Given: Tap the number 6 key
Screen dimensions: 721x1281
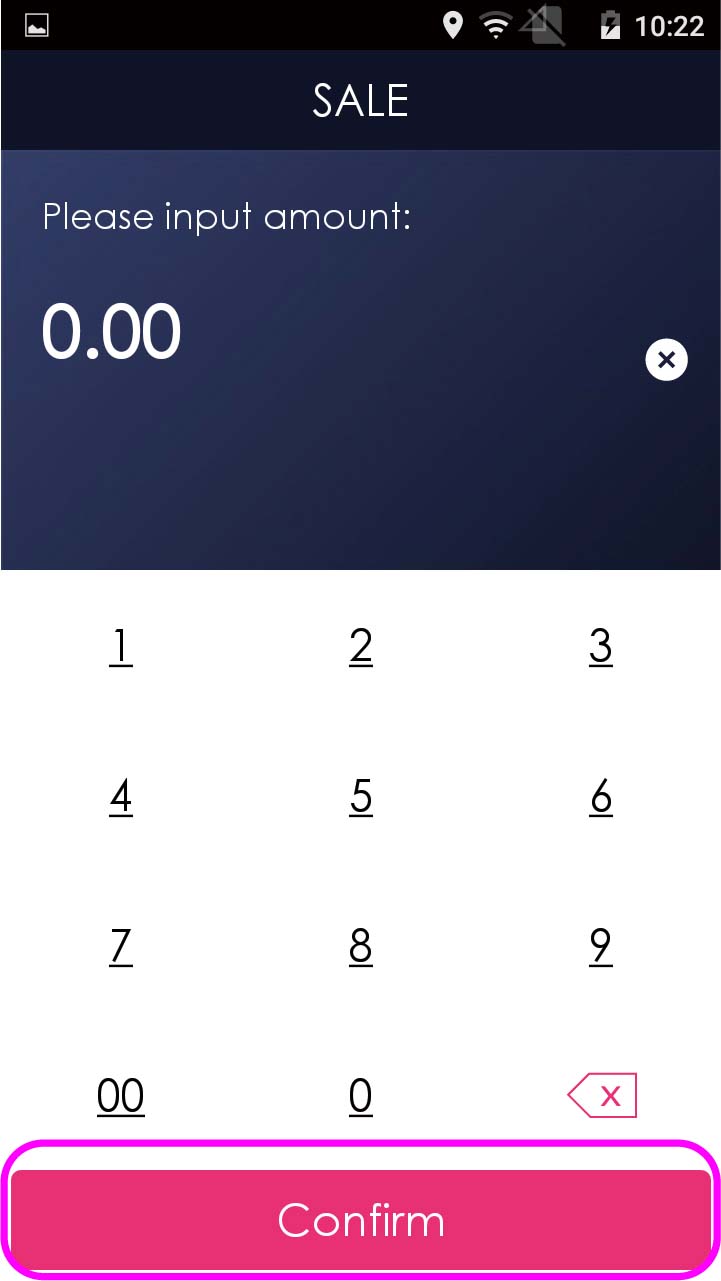Looking at the screenshot, I should point(601,797).
